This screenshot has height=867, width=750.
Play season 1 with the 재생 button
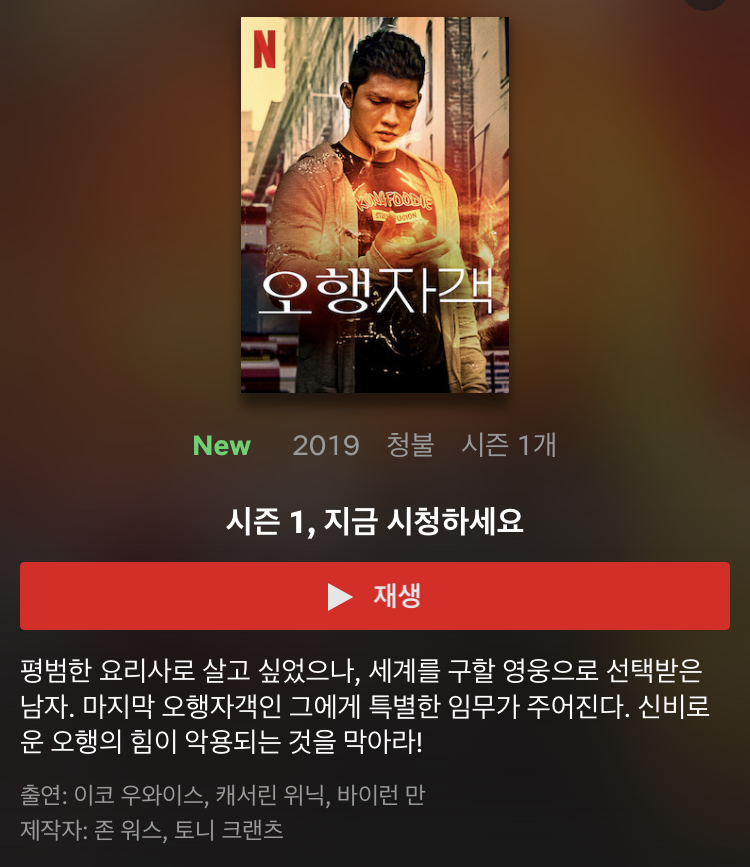(375, 596)
